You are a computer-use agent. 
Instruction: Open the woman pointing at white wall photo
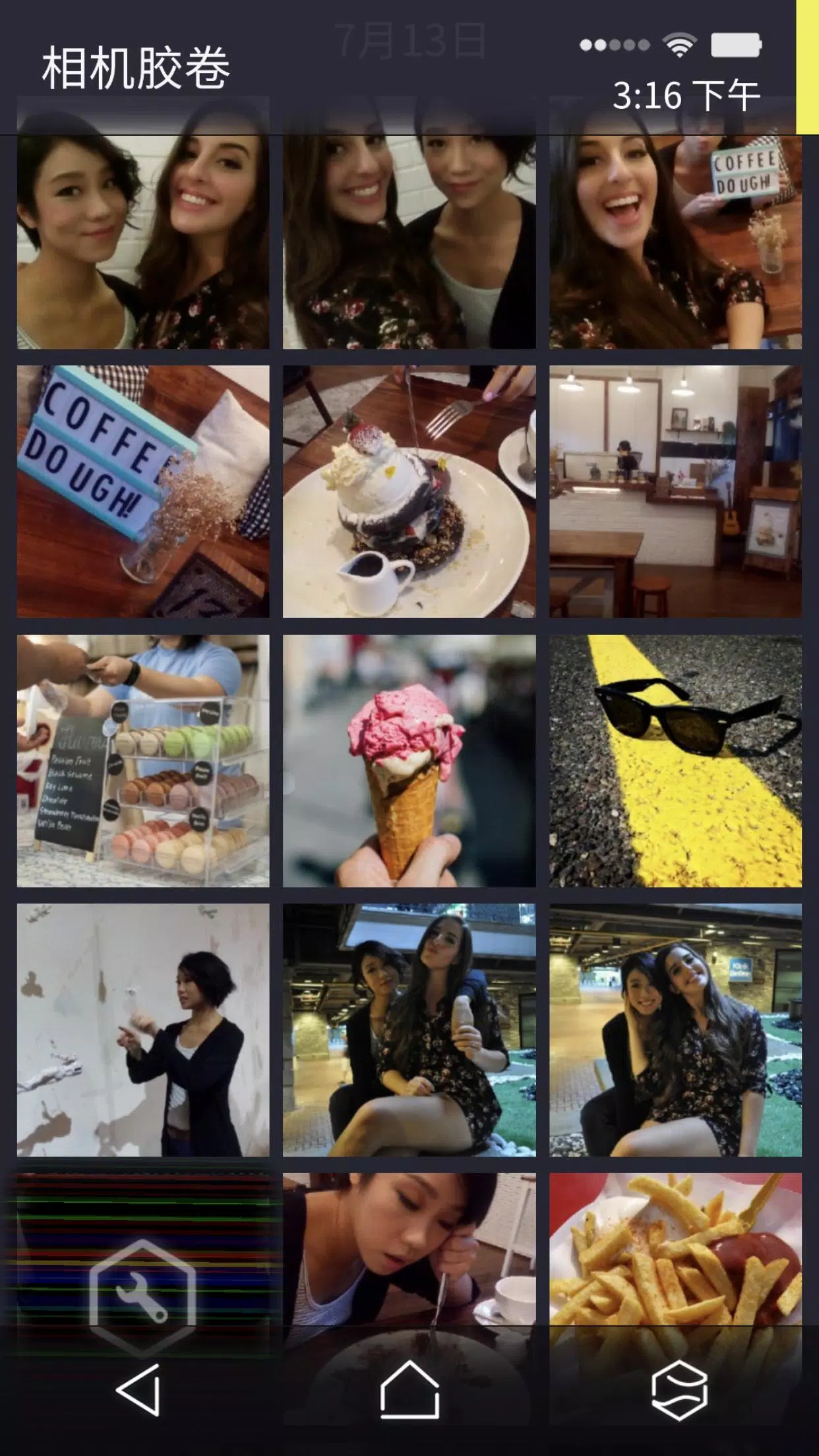143,1029
